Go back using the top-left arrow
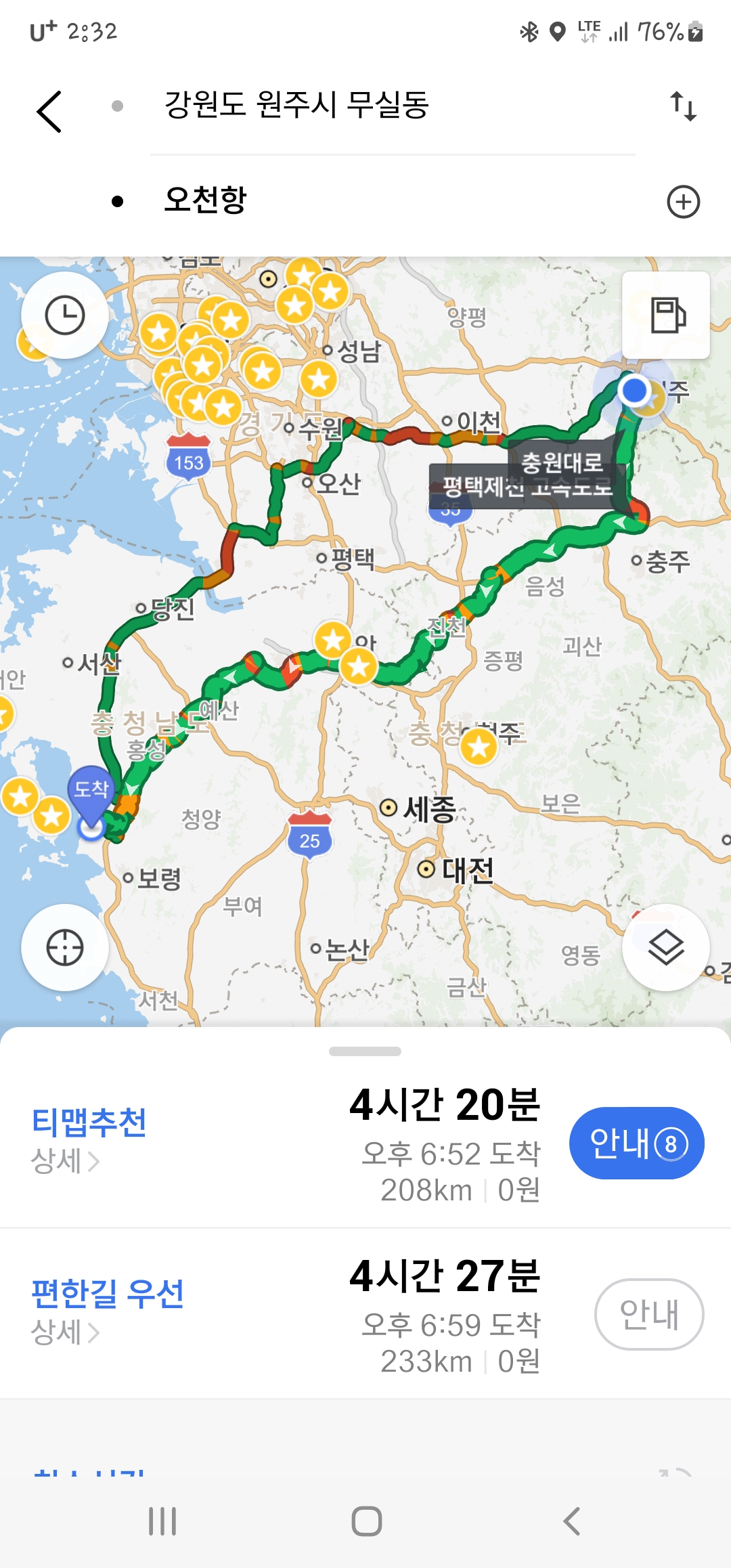This screenshot has width=731, height=1568. tap(49, 112)
